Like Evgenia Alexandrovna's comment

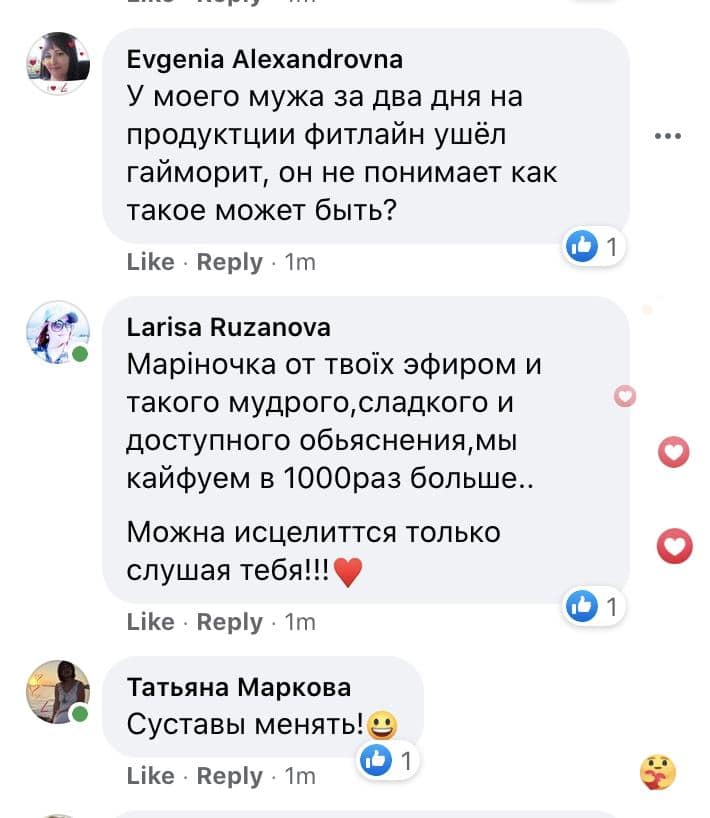(x=151, y=262)
